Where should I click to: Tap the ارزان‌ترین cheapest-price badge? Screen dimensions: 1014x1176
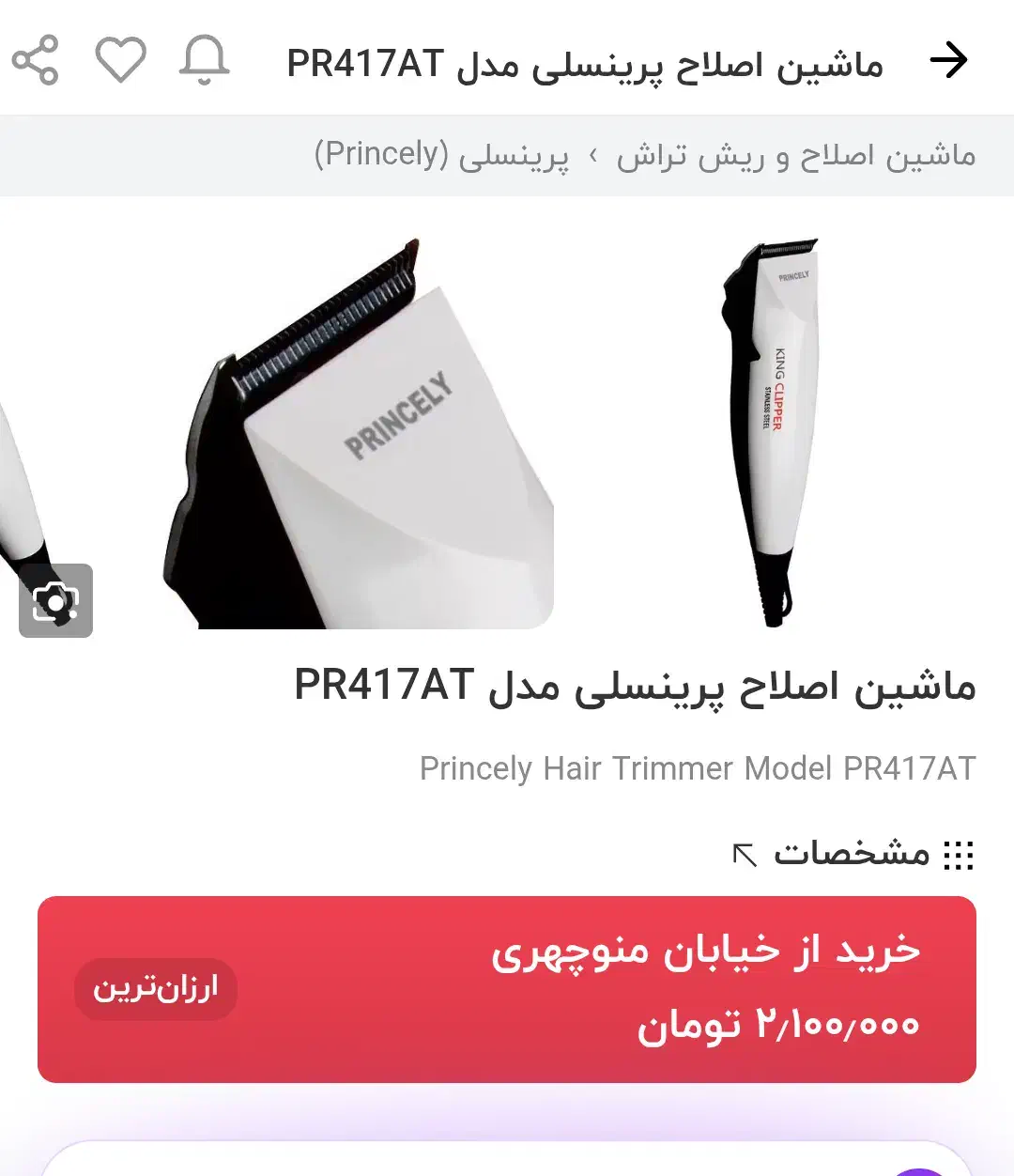(x=155, y=988)
